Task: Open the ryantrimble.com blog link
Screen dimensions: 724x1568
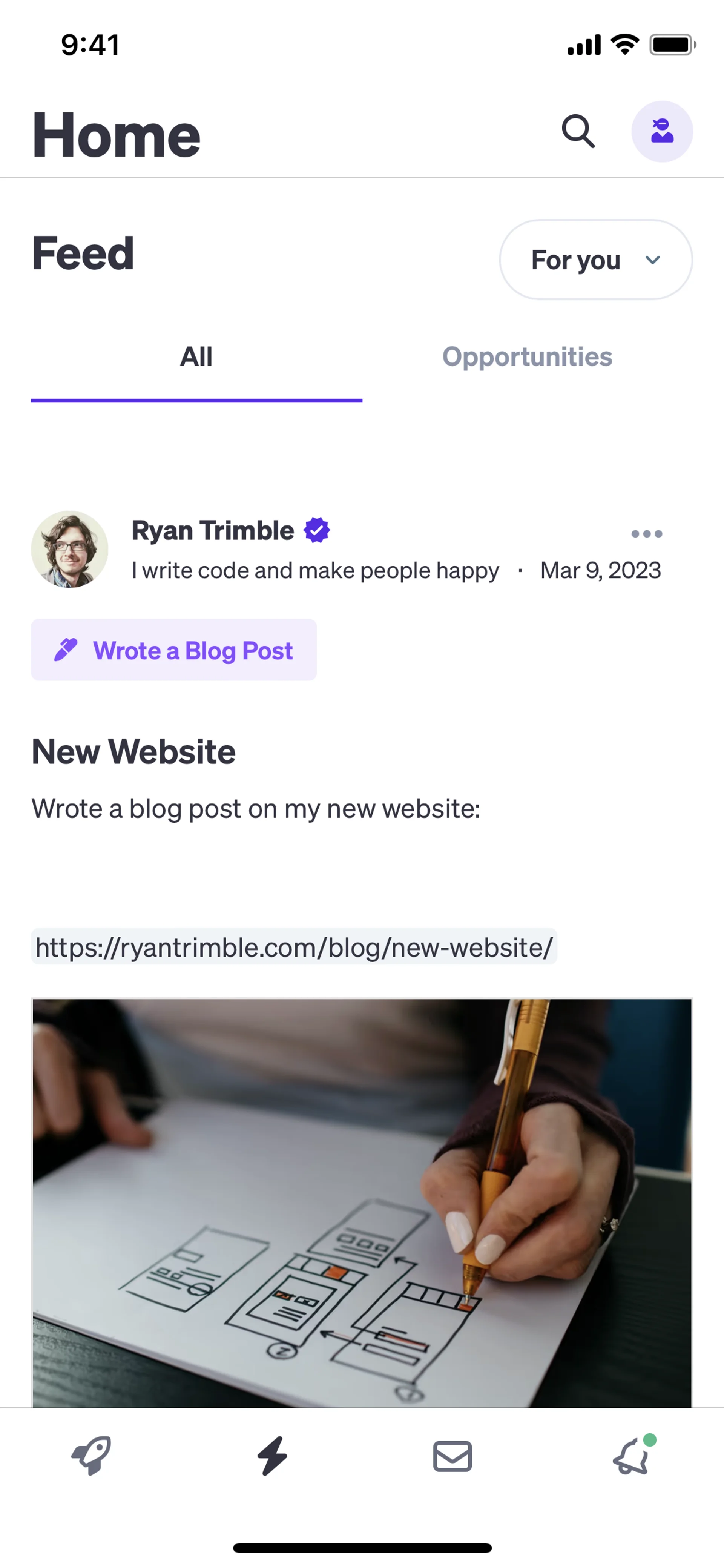Action: point(294,947)
